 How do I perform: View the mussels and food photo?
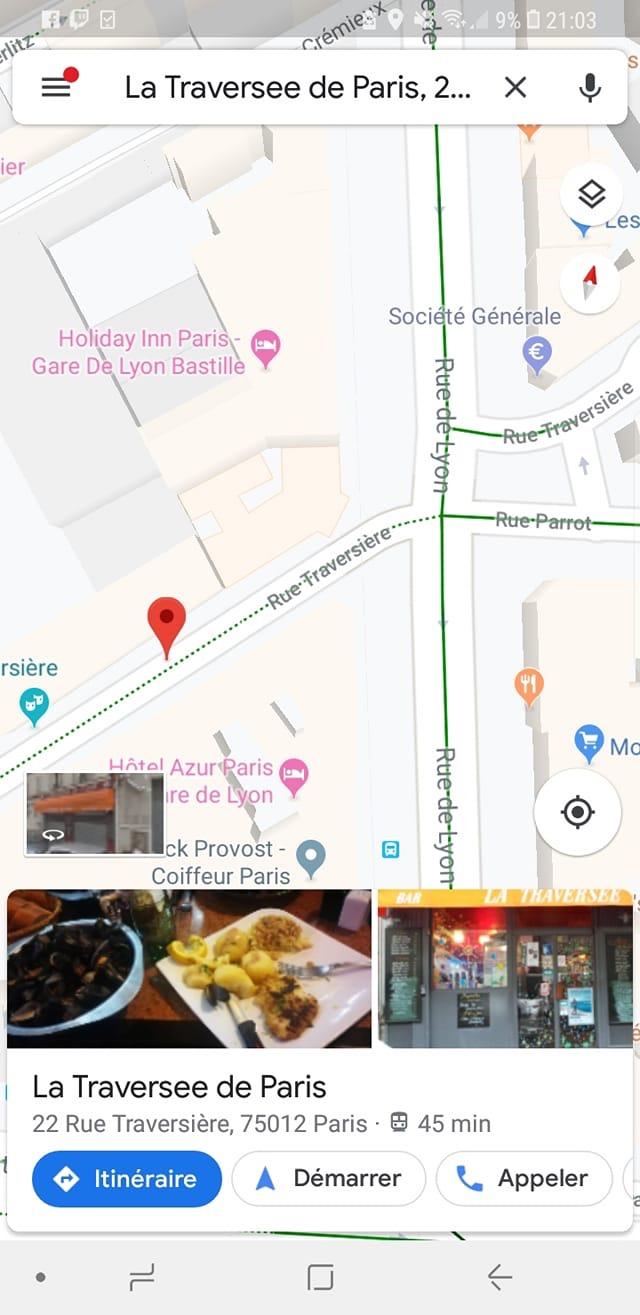[x=189, y=969]
